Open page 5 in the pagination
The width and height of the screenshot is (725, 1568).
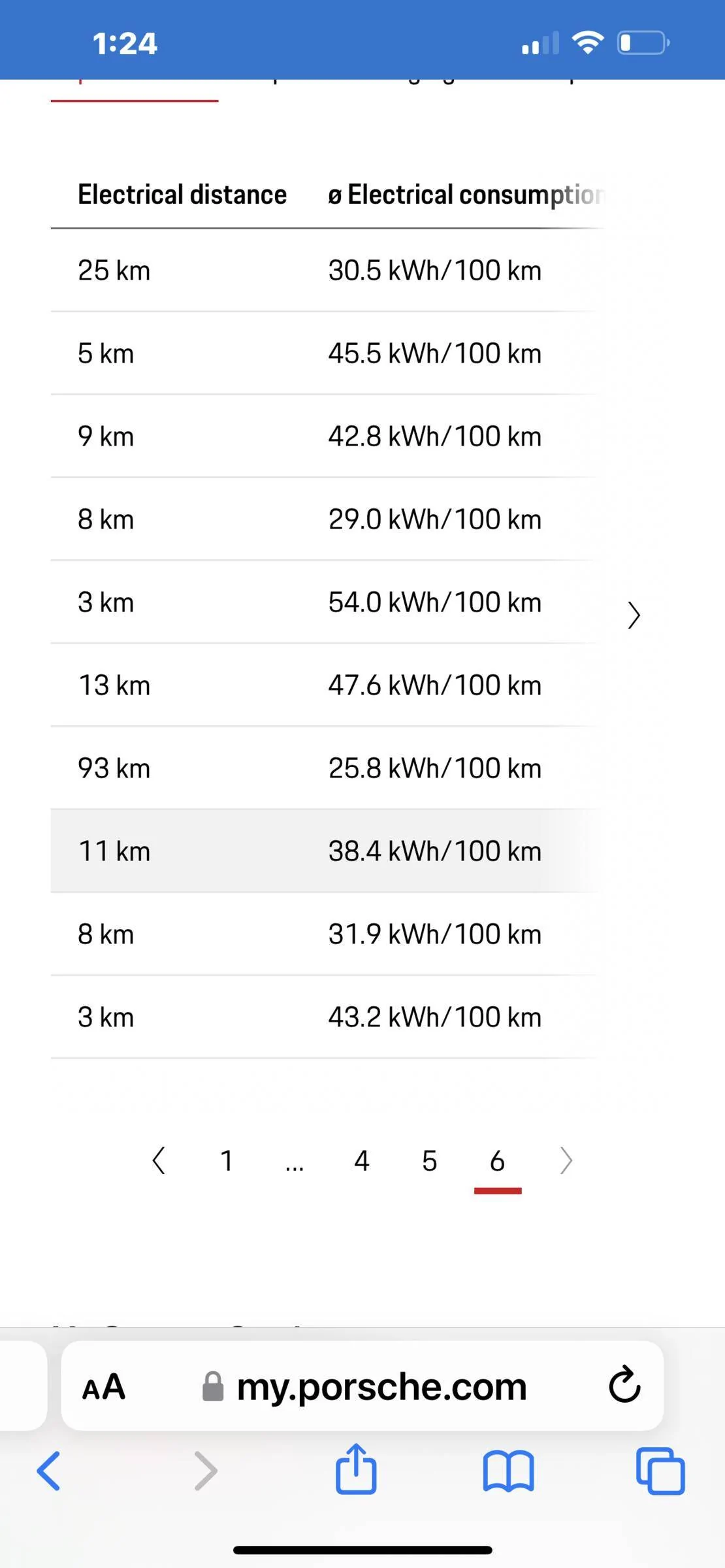click(x=429, y=1161)
